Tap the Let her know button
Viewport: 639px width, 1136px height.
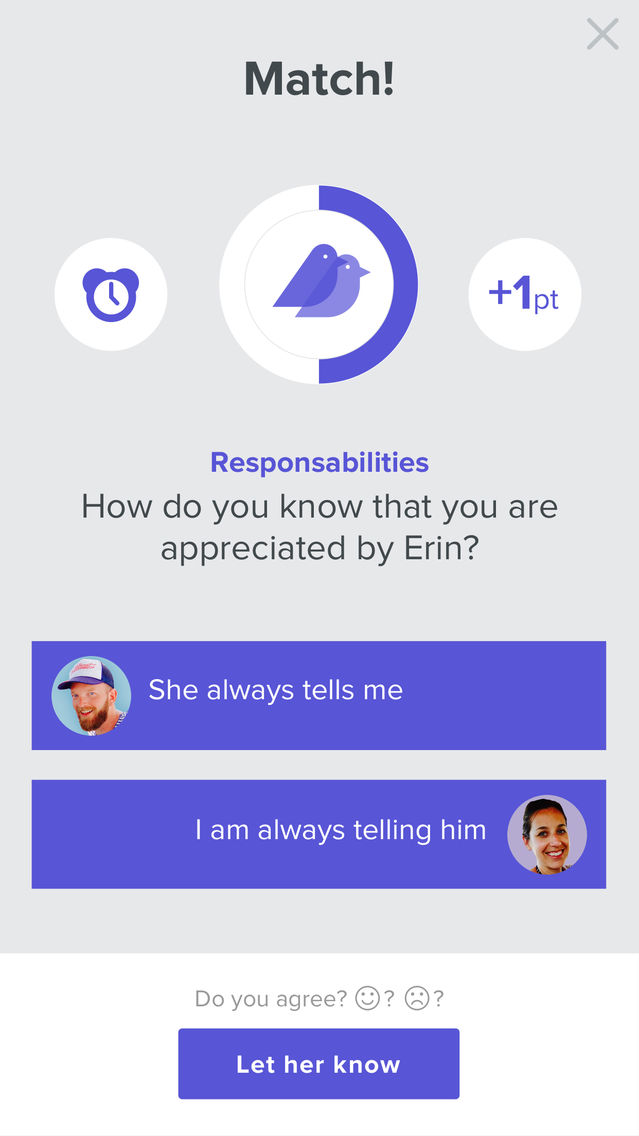coord(318,1064)
